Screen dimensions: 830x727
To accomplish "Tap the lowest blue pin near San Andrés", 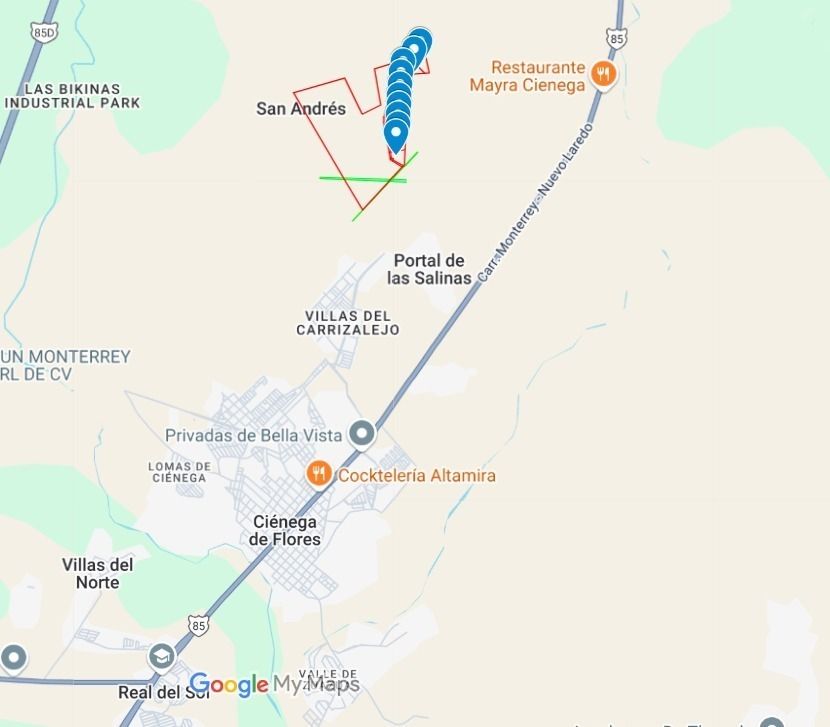I will point(396,133).
